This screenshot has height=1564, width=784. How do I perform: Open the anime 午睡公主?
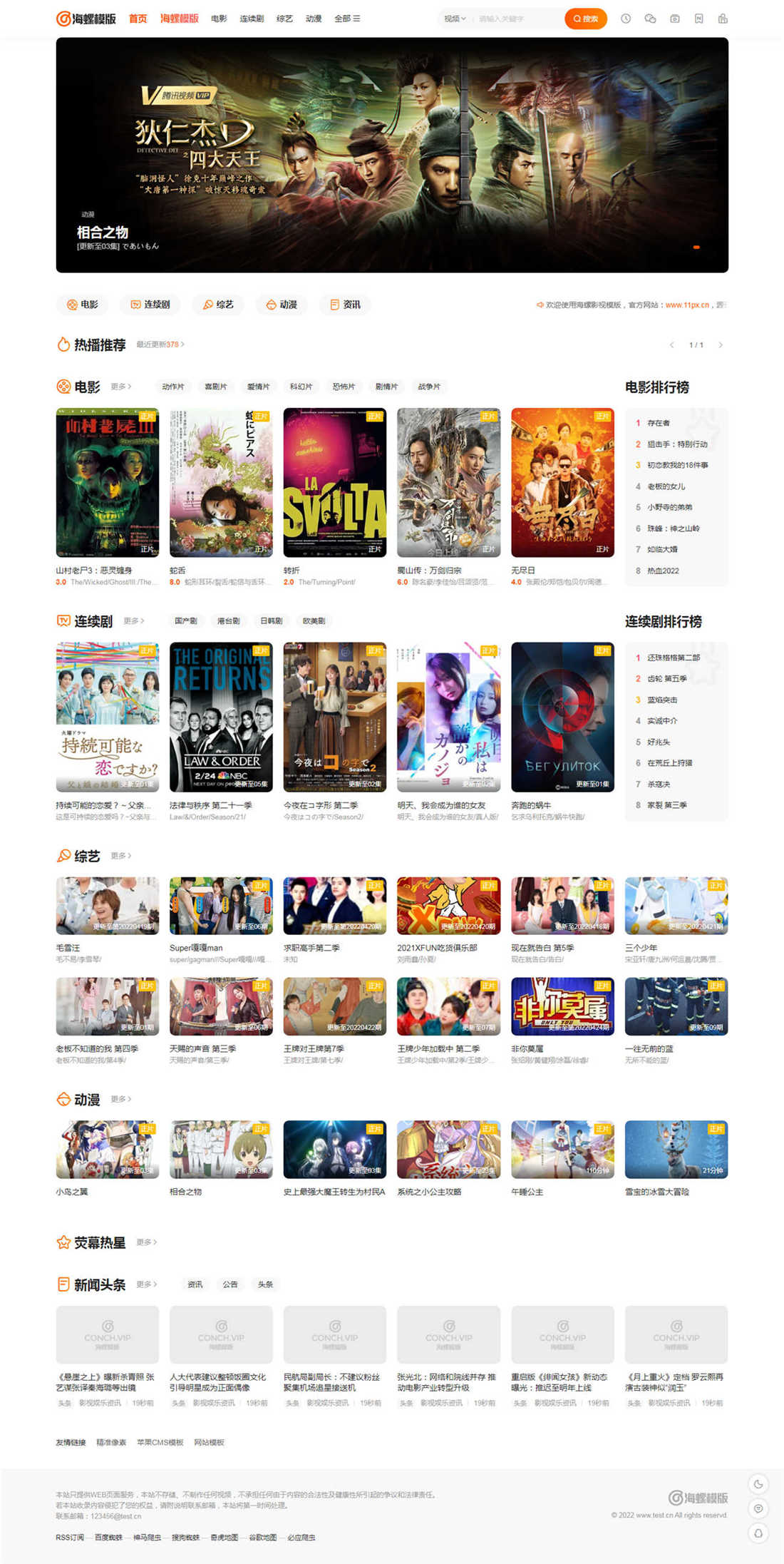click(x=562, y=1150)
